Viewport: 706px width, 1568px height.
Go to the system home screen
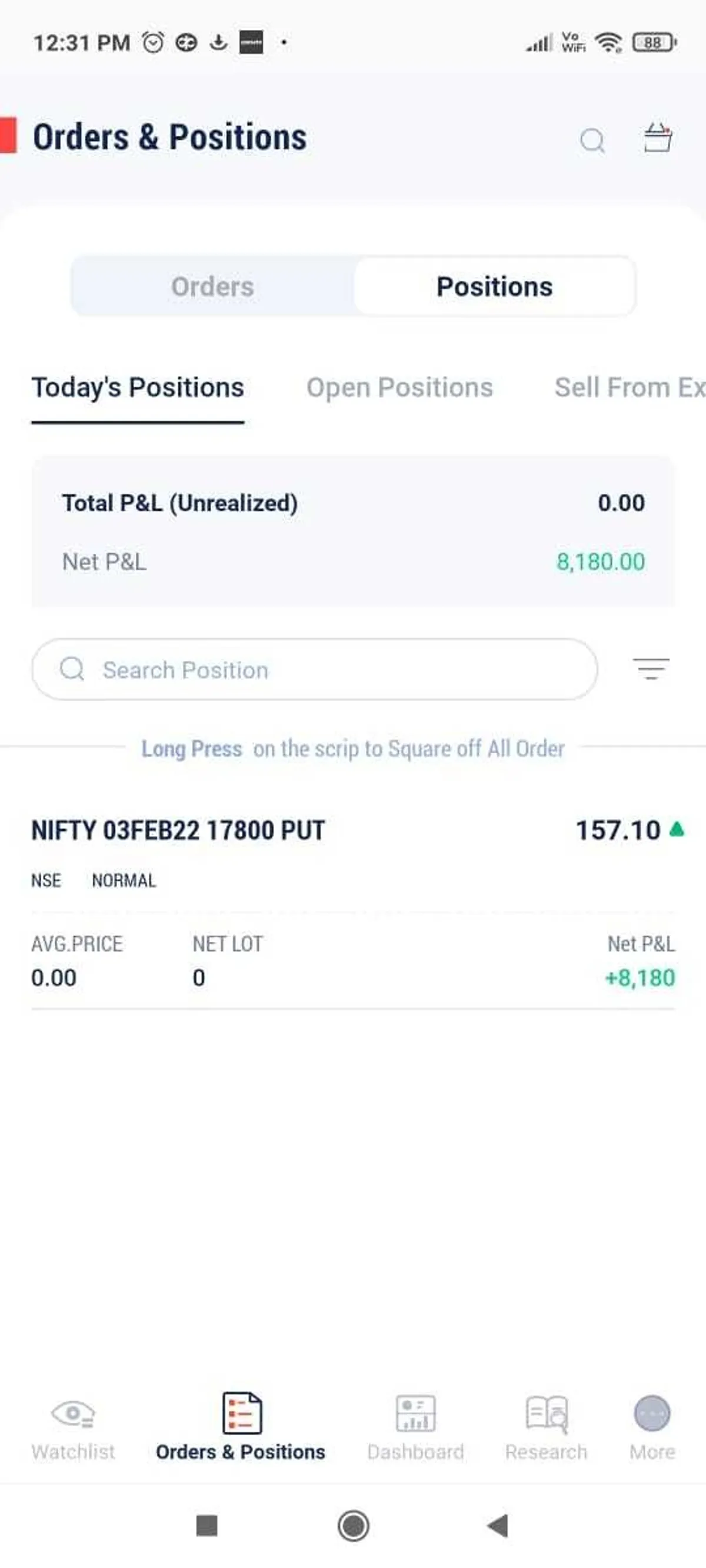tap(354, 1526)
